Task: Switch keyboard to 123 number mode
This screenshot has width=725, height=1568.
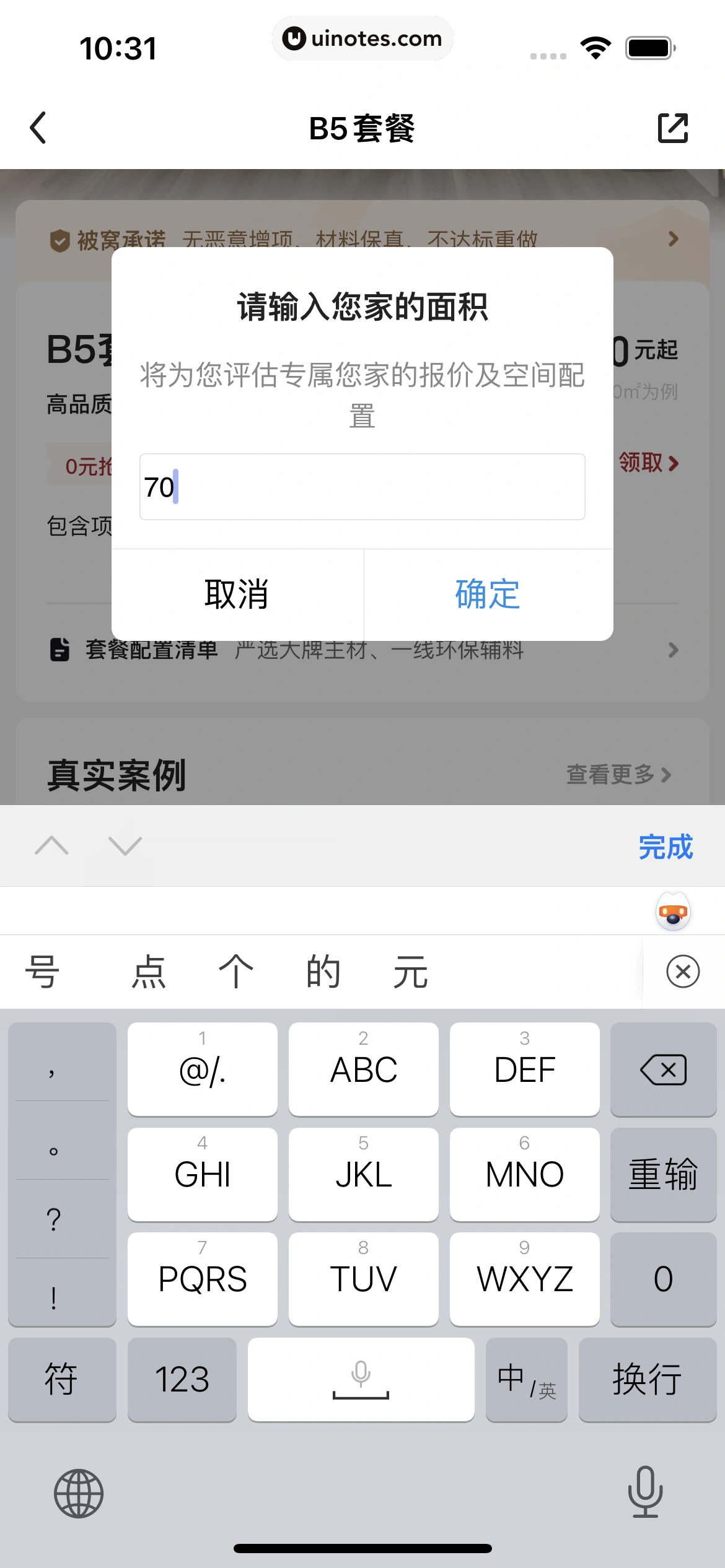Action: (182, 1380)
